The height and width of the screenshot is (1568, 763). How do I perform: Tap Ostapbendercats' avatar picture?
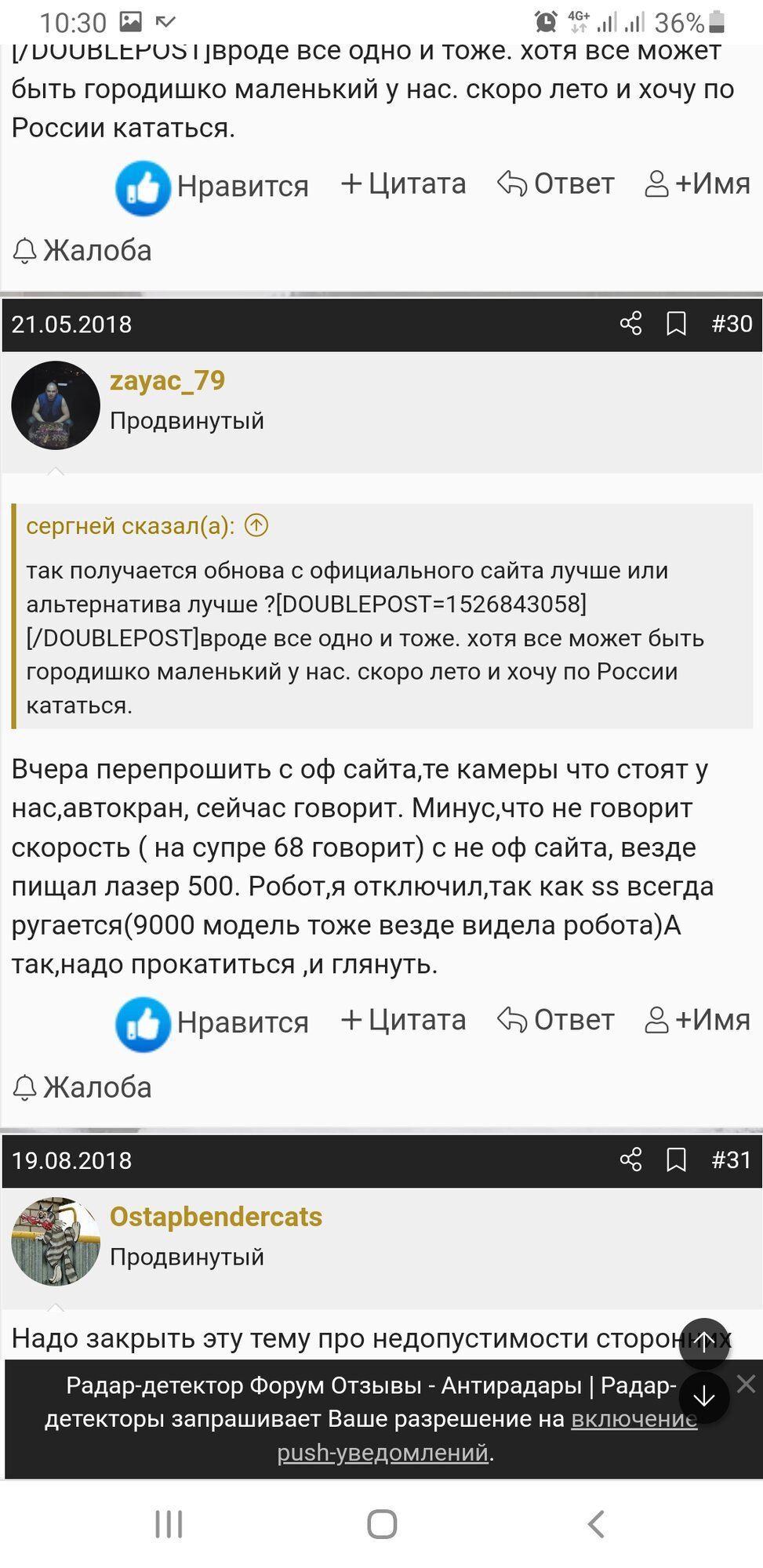56,1241
